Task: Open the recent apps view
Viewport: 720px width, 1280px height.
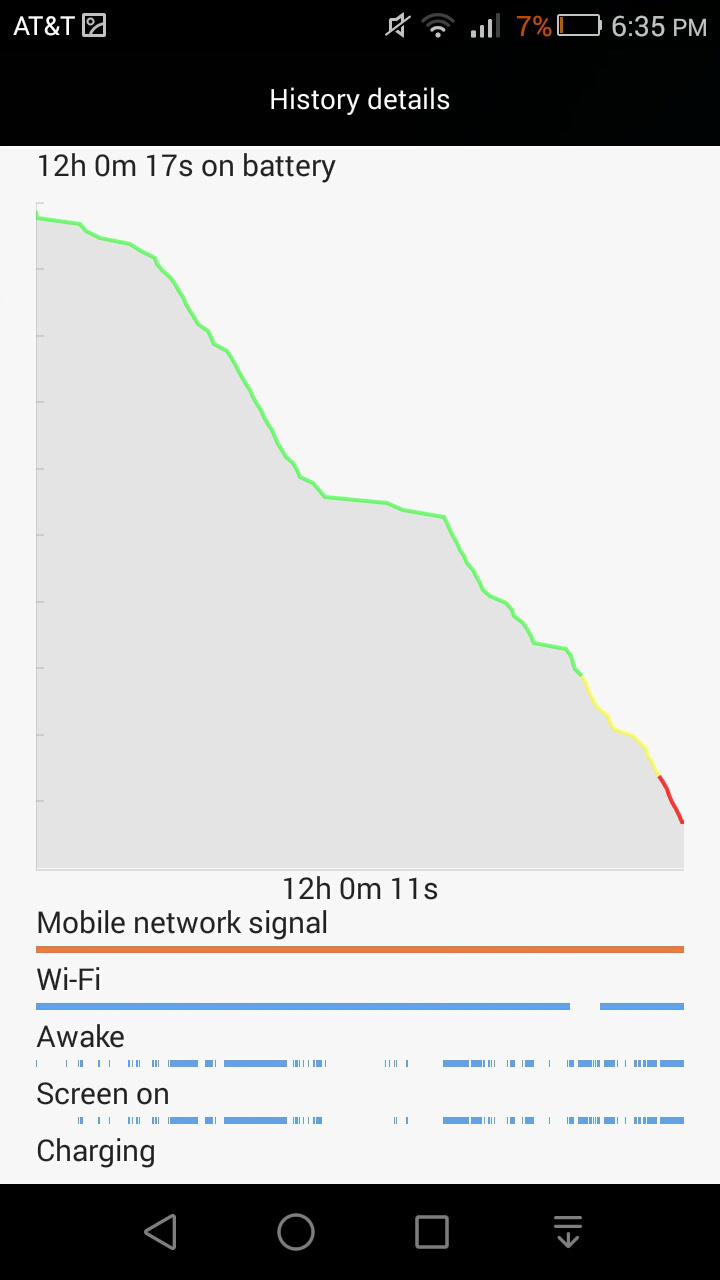Action: click(x=432, y=1232)
